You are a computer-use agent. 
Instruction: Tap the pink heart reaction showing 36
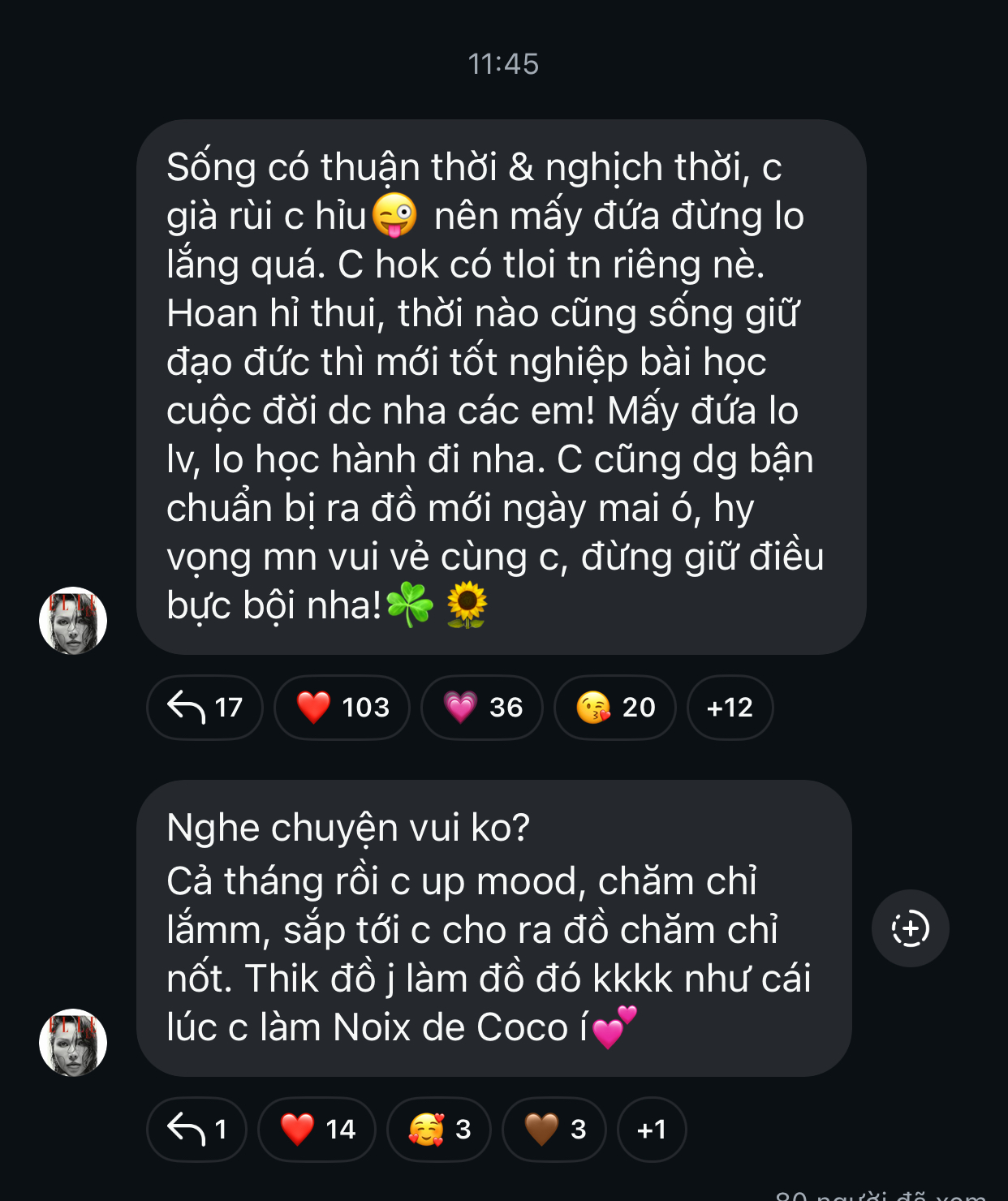click(x=482, y=708)
